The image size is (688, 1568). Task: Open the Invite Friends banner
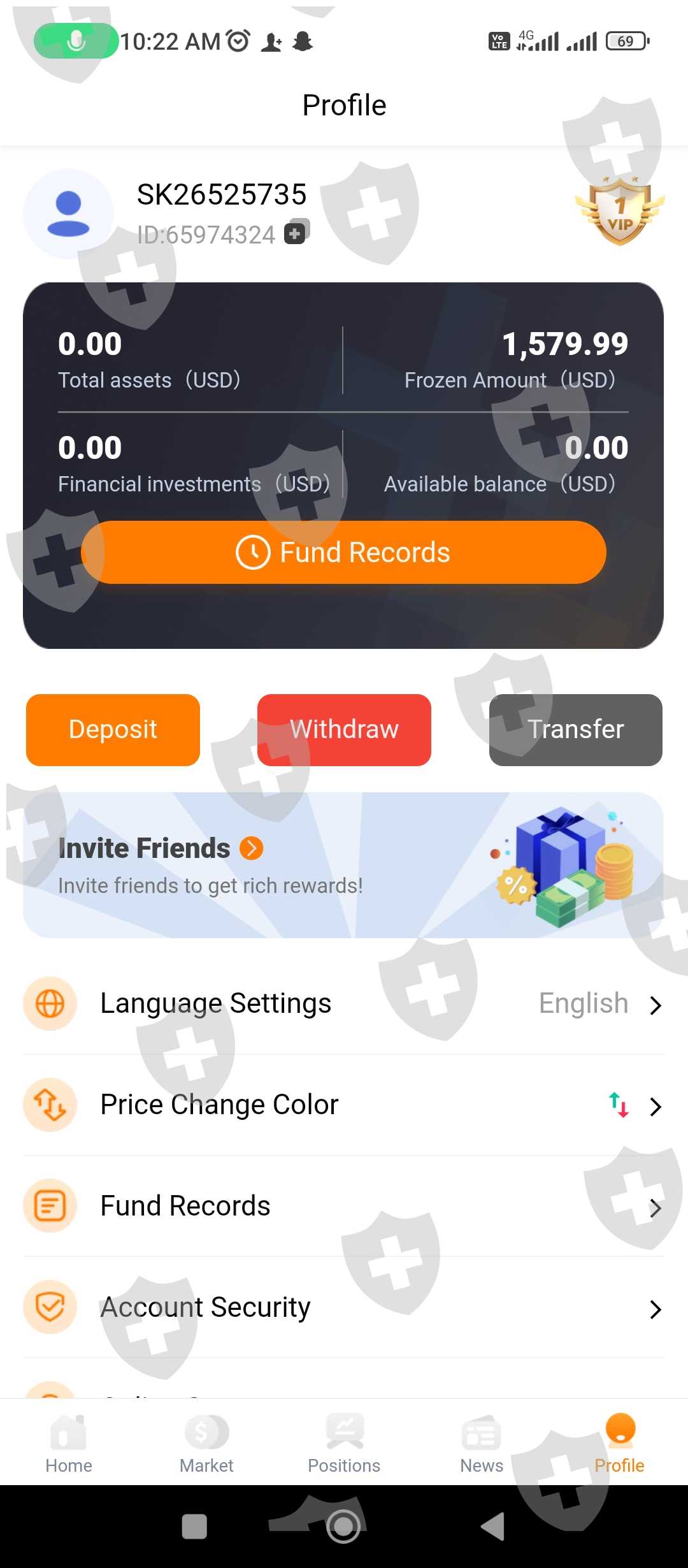pos(343,865)
